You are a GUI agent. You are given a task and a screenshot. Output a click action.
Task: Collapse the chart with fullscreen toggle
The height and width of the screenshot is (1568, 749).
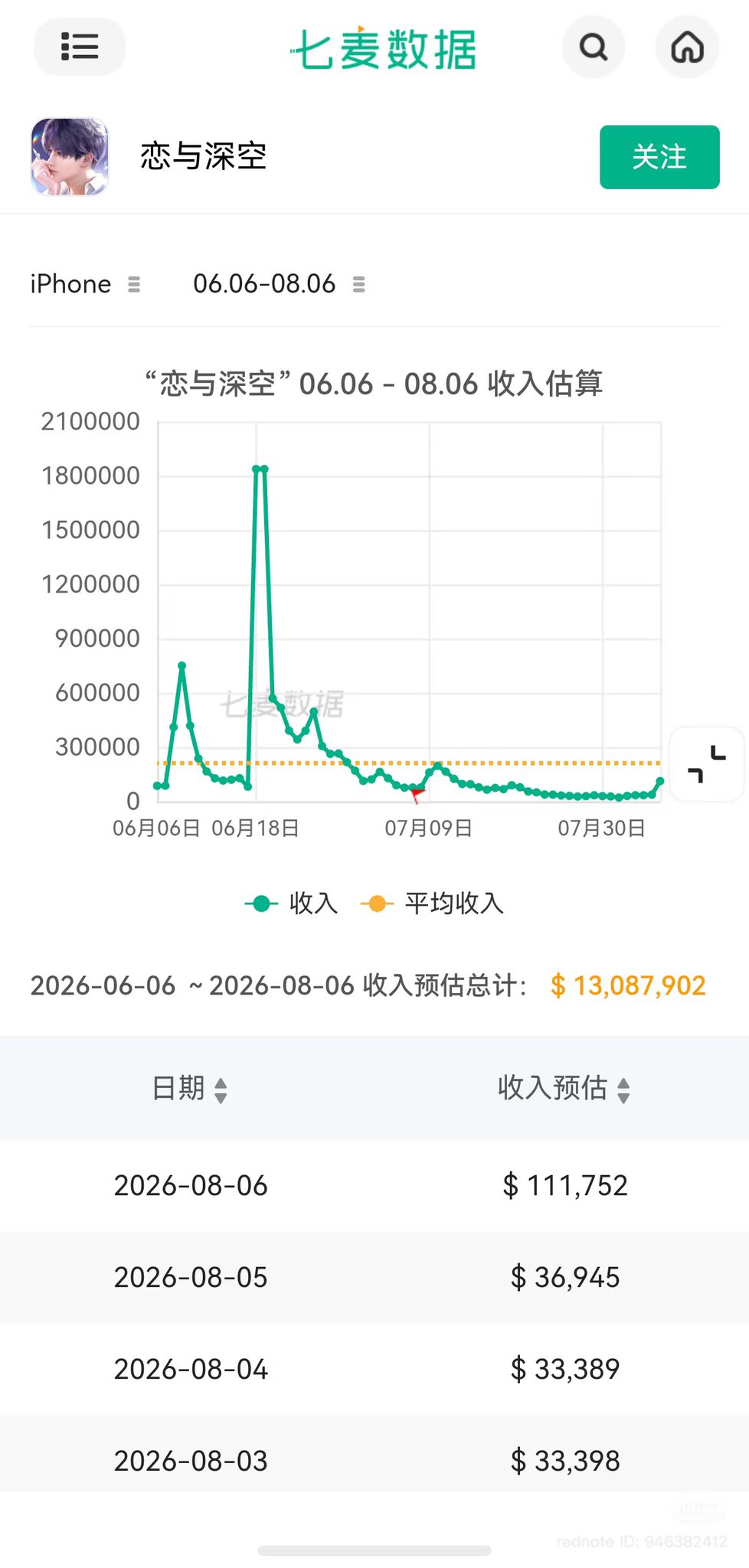[706, 764]
